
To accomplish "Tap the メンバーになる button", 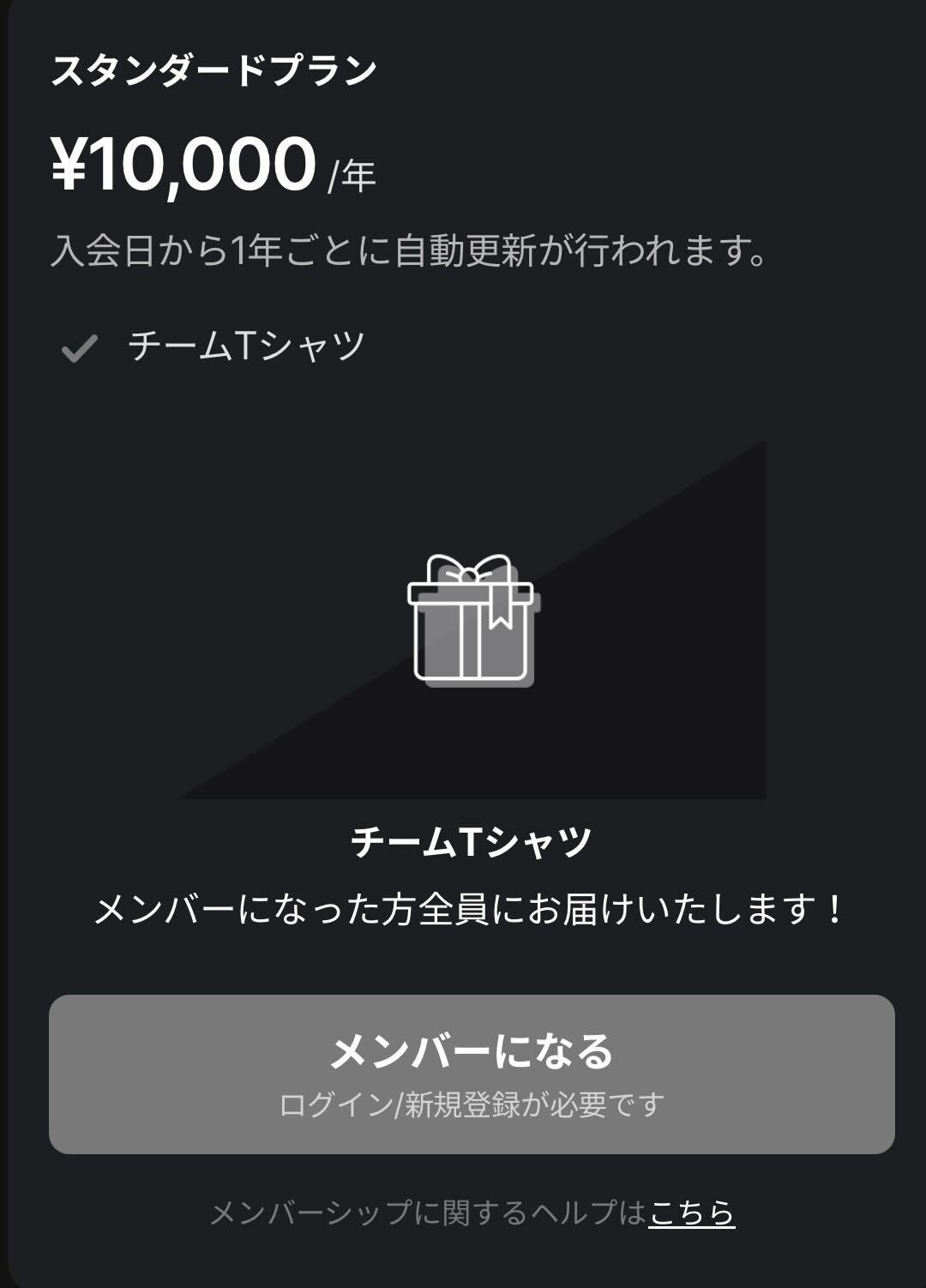I will (x=472, y=1074).
